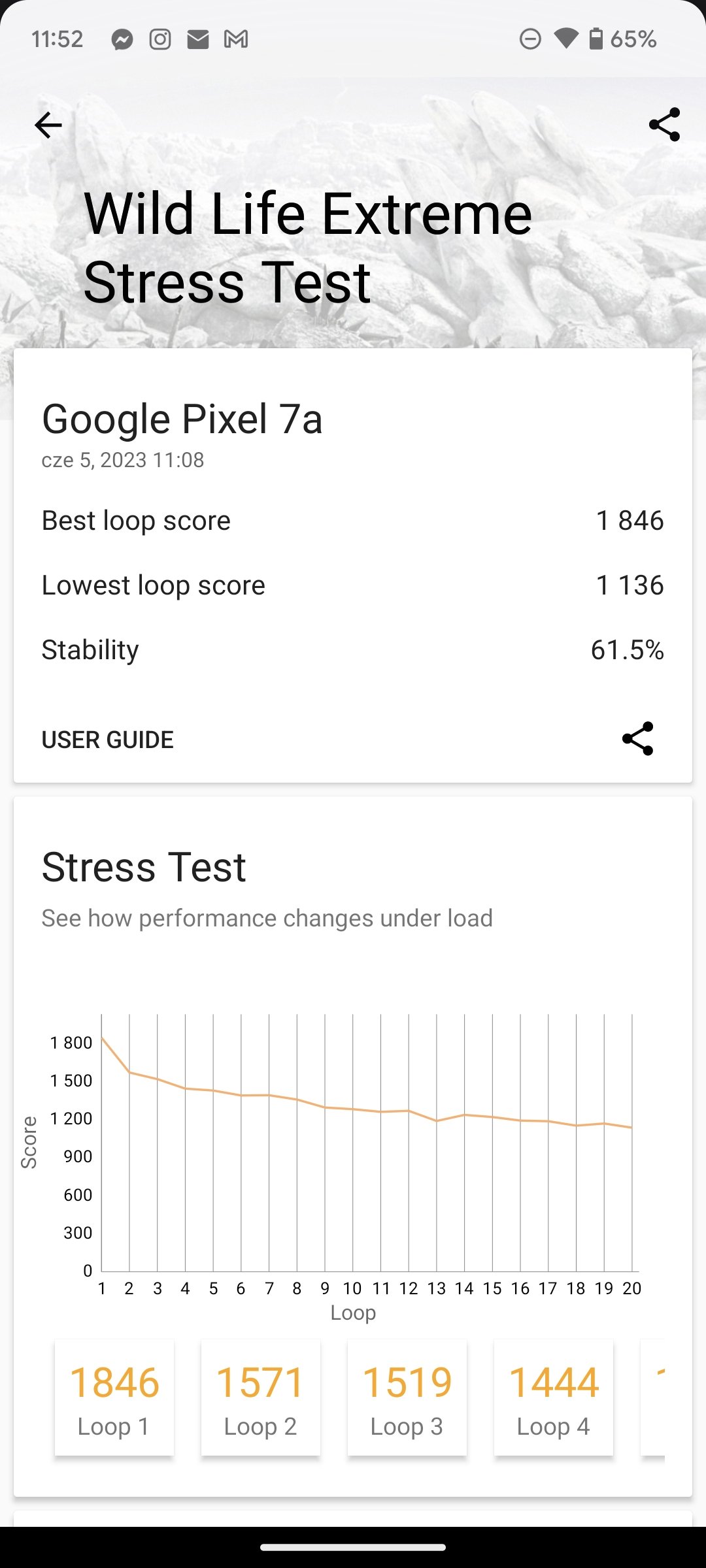This screenshot has width=706, height=1568.
Task: Share the Google Pixel 7a result card
Action: coord(637,739)
